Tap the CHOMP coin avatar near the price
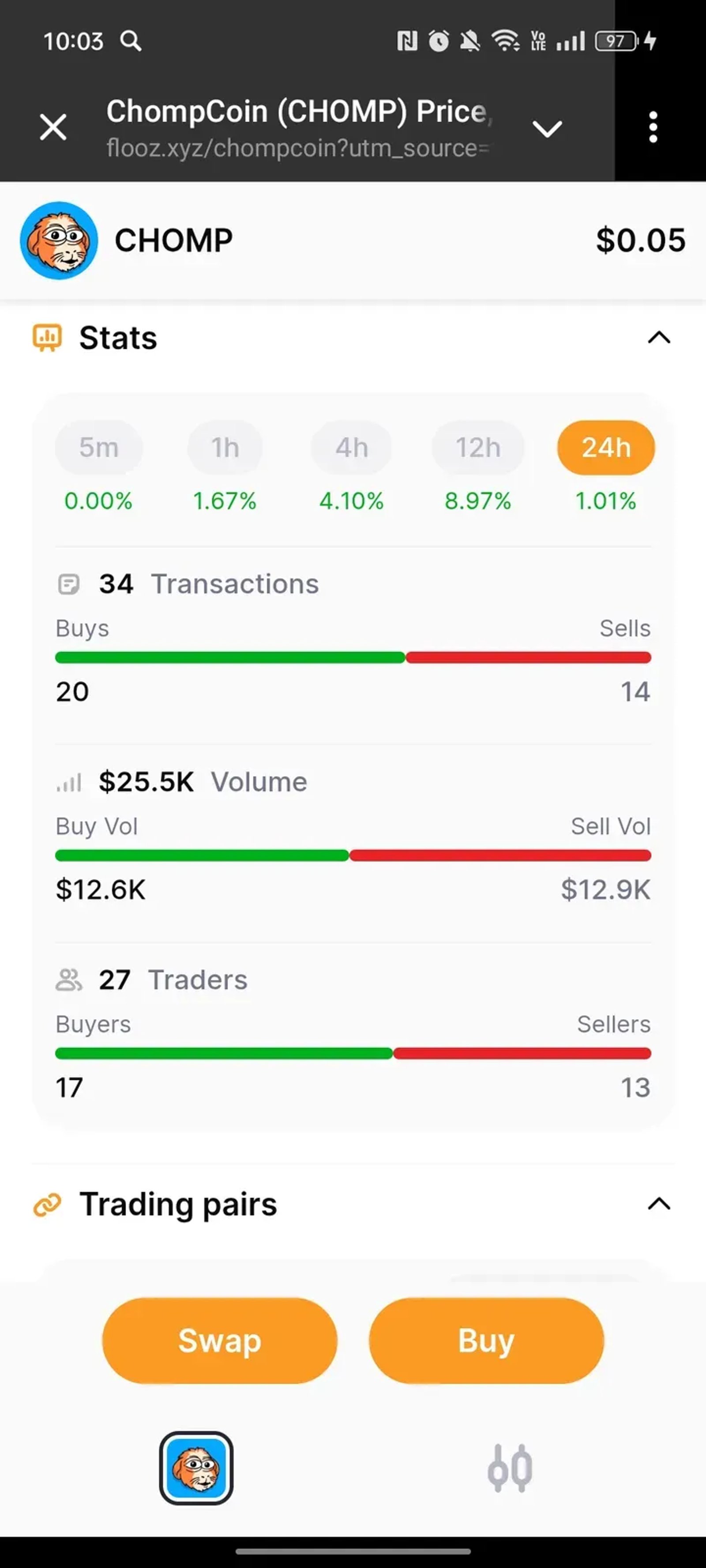706x1568 pixels. [x=58, y=240]
